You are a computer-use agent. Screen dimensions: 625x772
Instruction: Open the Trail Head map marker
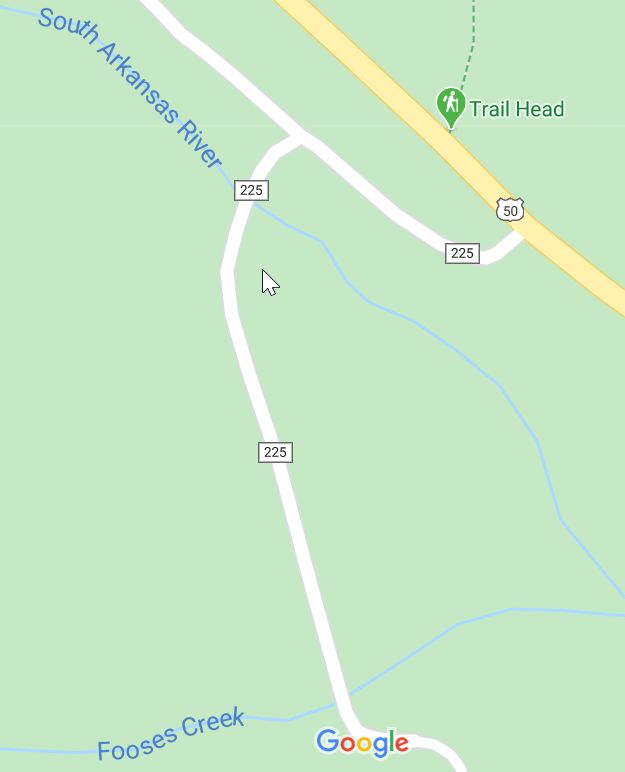click(451, 105)
